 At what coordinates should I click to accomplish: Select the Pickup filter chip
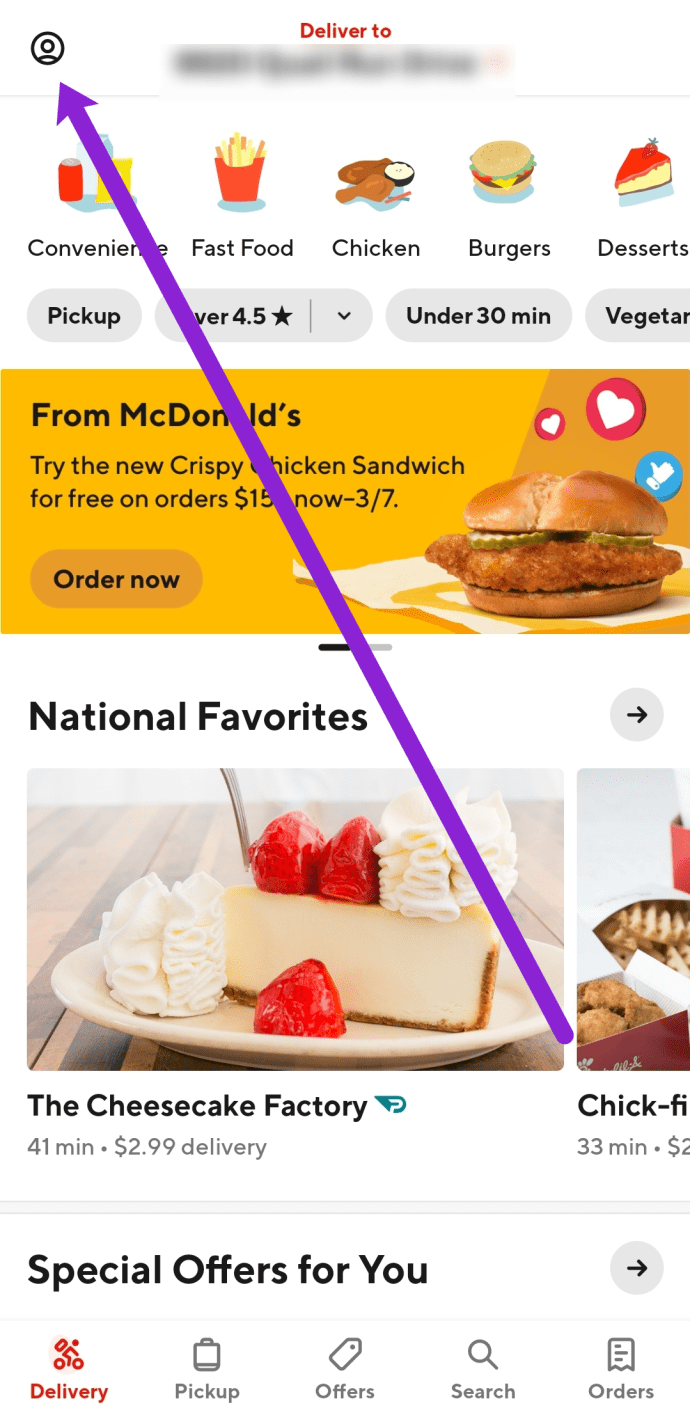tap(84, 316)
